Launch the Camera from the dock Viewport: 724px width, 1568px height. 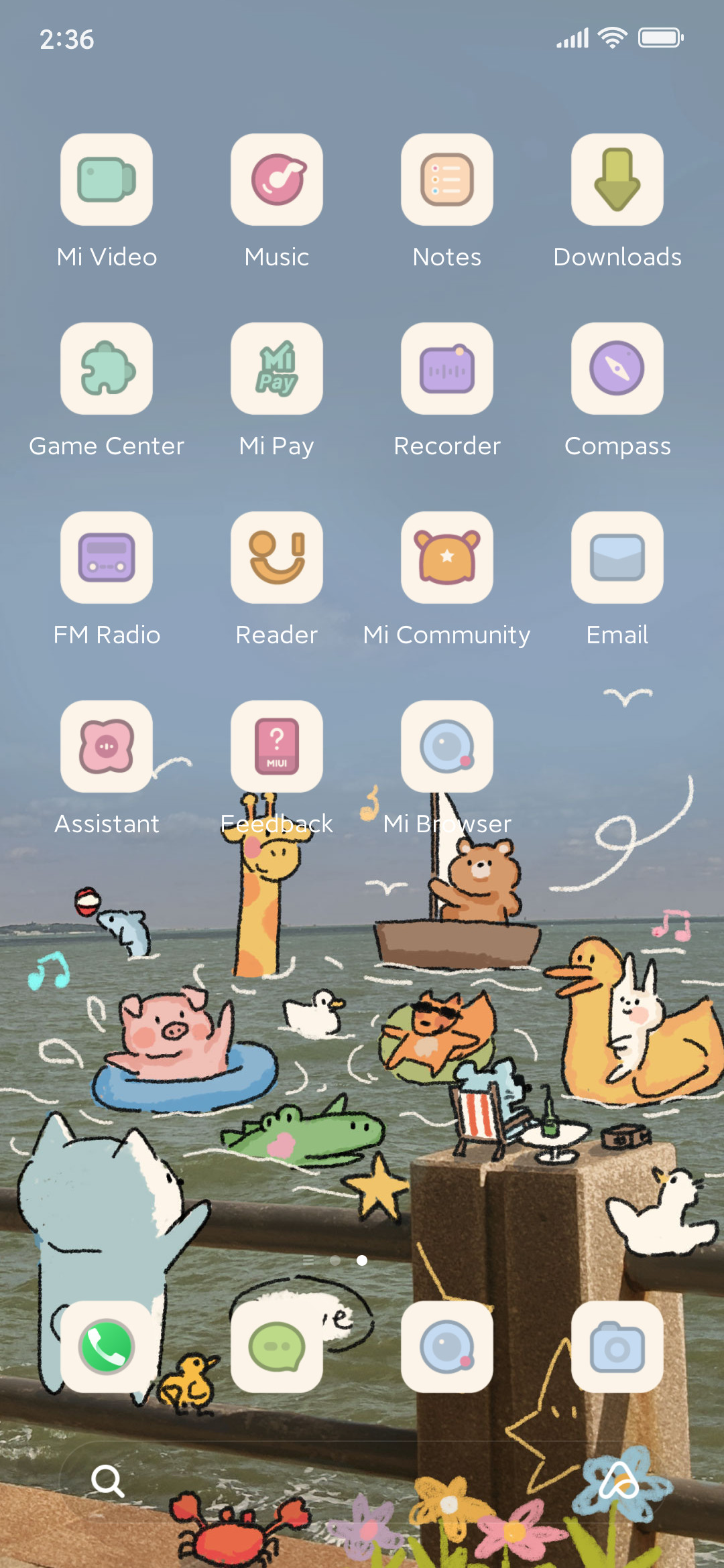[x=617, y=1347]
